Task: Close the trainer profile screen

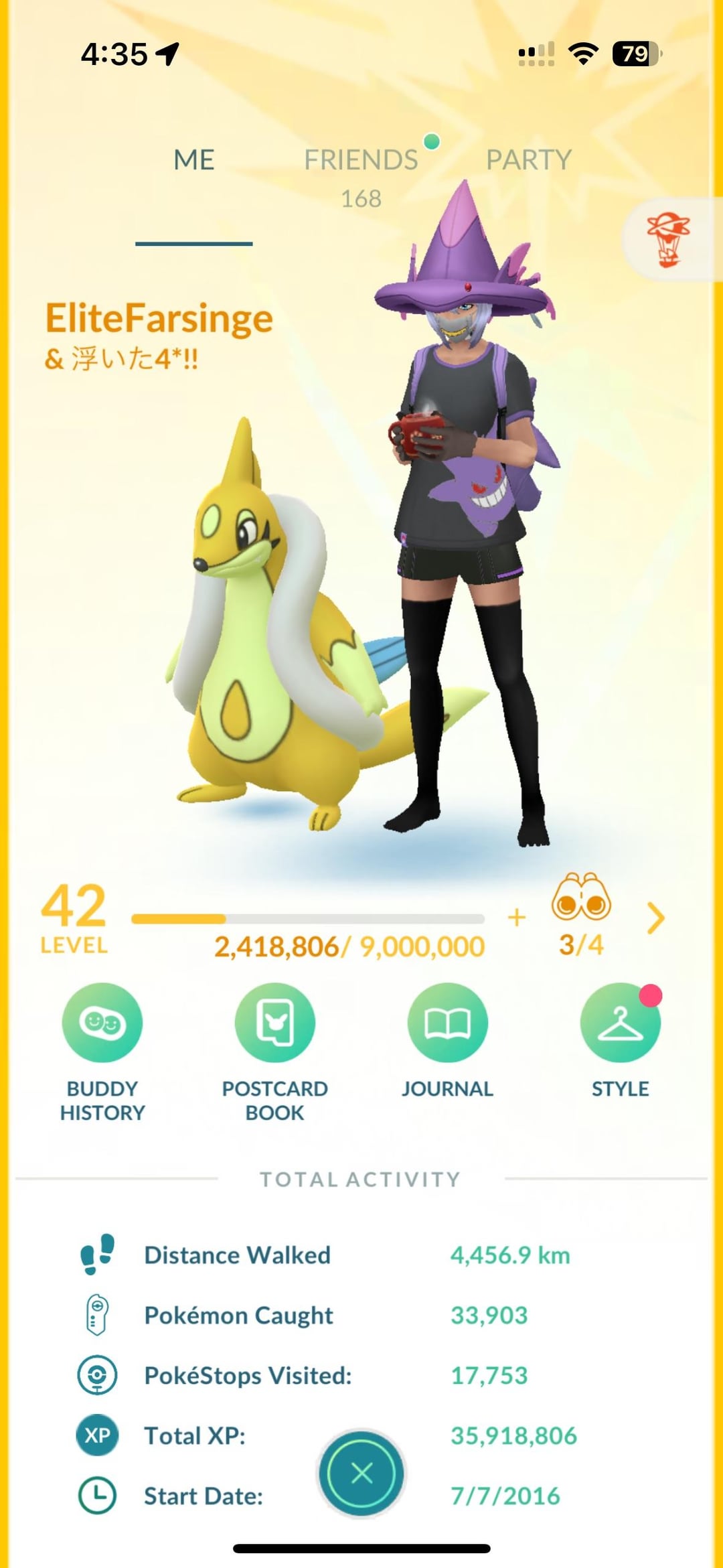Action: [361, 1473]
